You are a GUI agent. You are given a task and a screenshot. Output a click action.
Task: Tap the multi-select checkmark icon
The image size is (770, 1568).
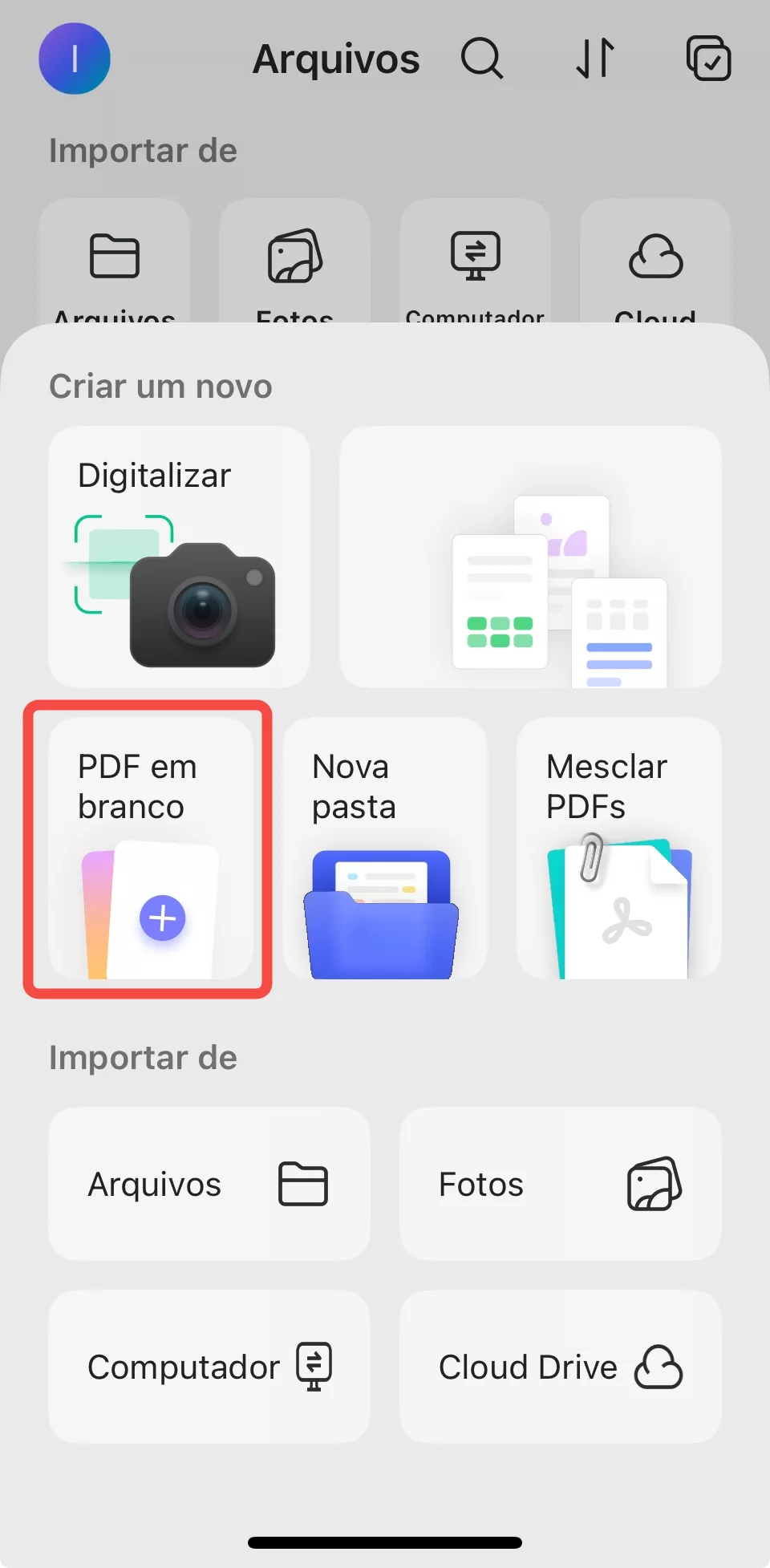(708, 58)
